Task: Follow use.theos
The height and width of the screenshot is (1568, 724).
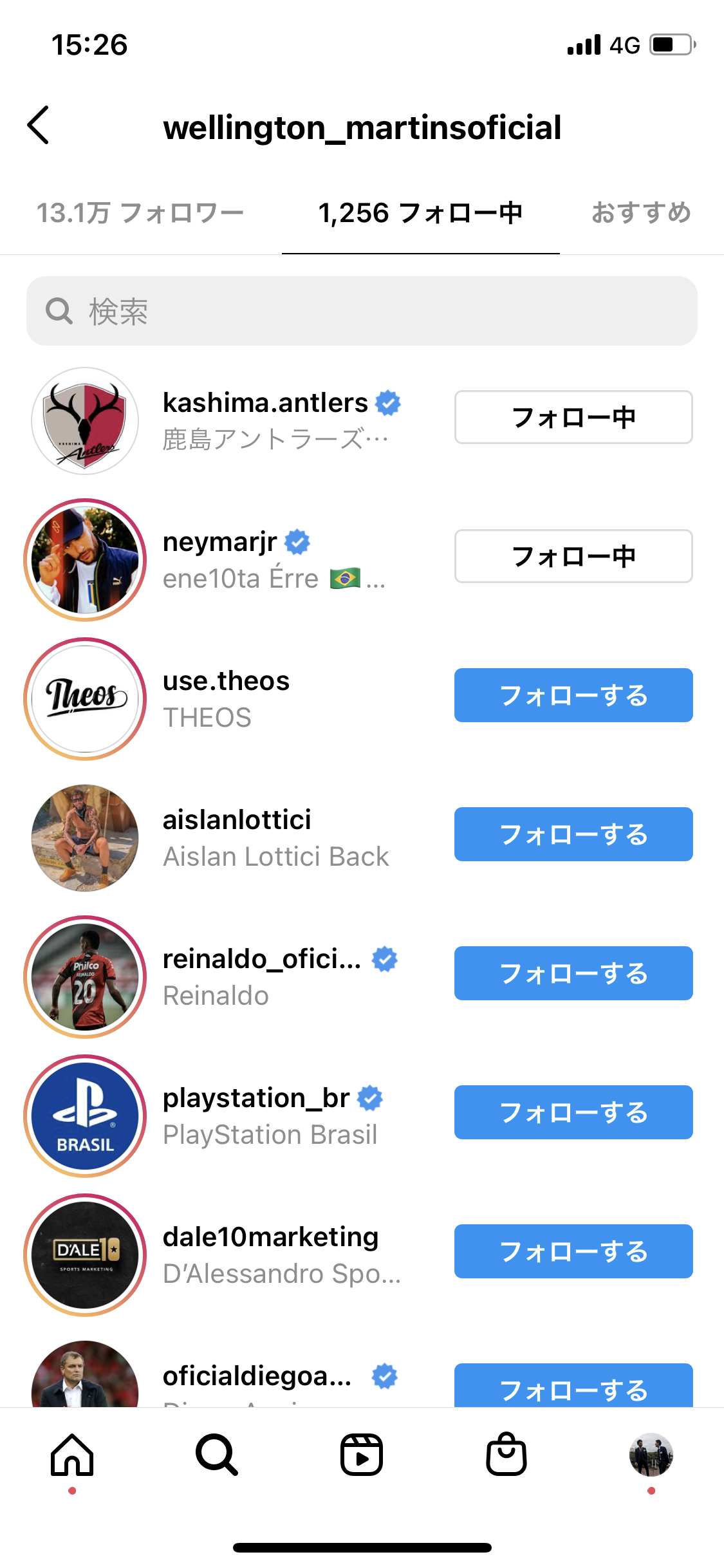Action: 573,695
